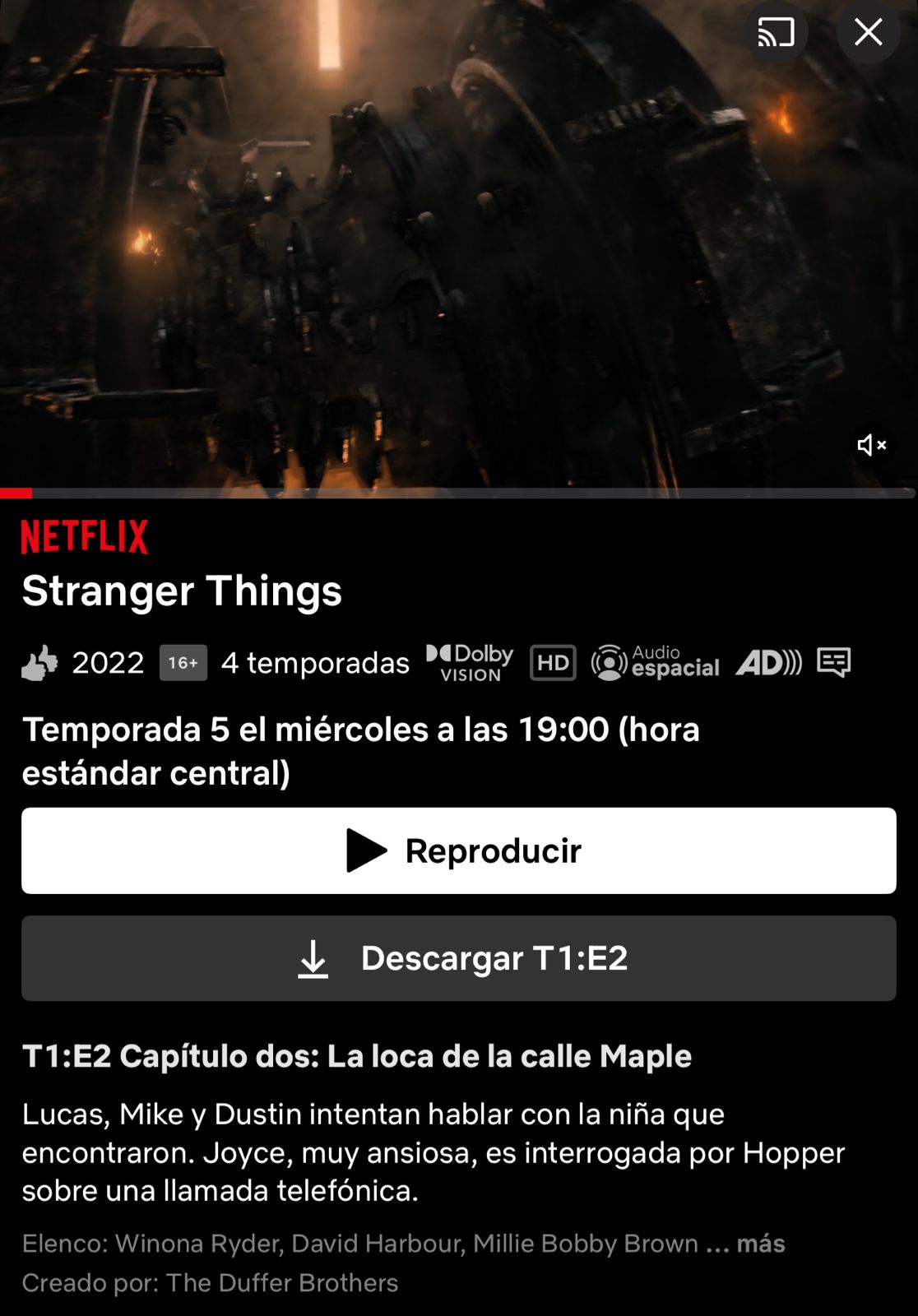Download episode T1:E2
Image resolution: width=918 pixels, height=1316 pixels.
(459, 958)
